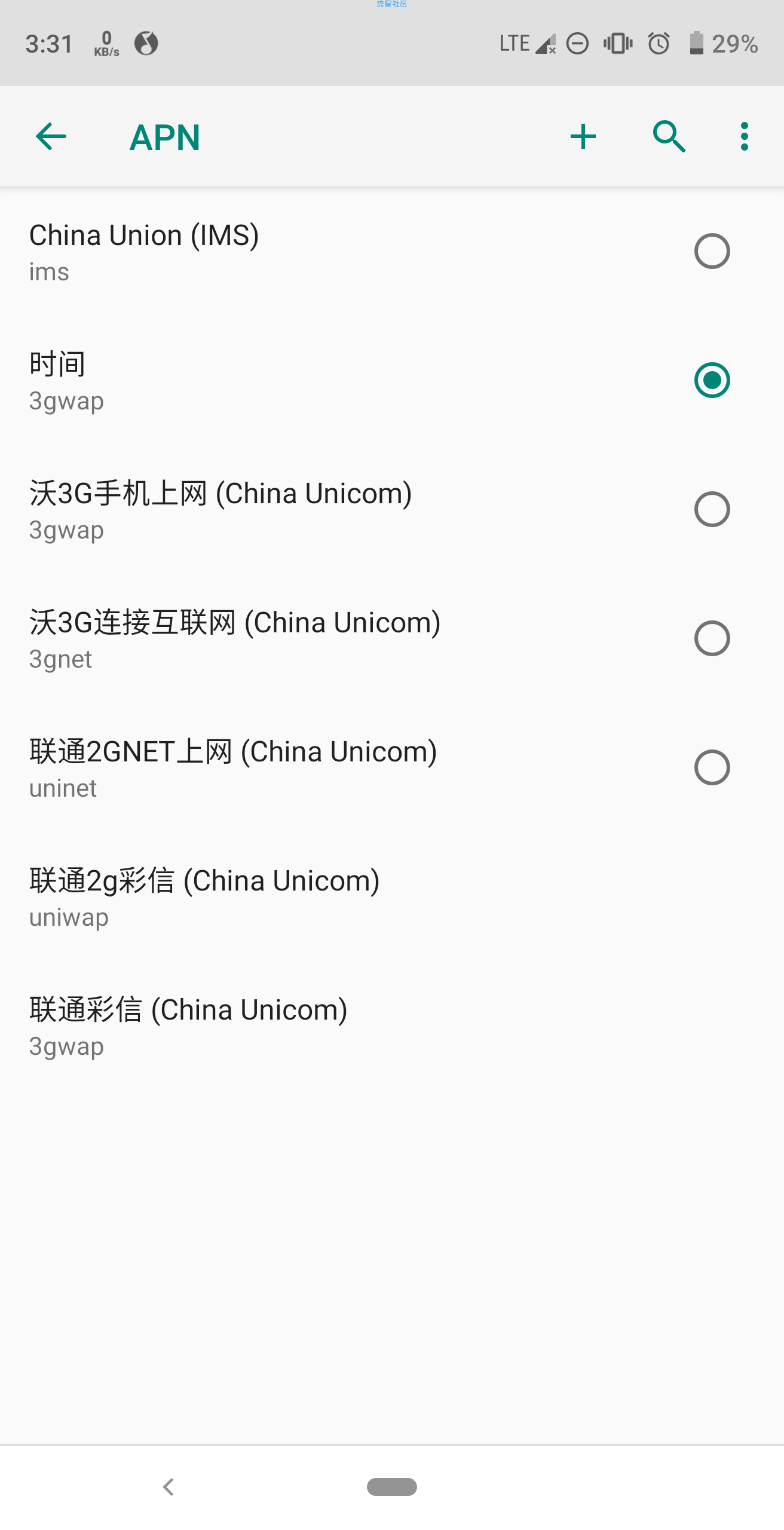The width and height of the screenshot is (784, 1530).
Task: Select the China Union (IMS) radio button
Action: [712, 251]
